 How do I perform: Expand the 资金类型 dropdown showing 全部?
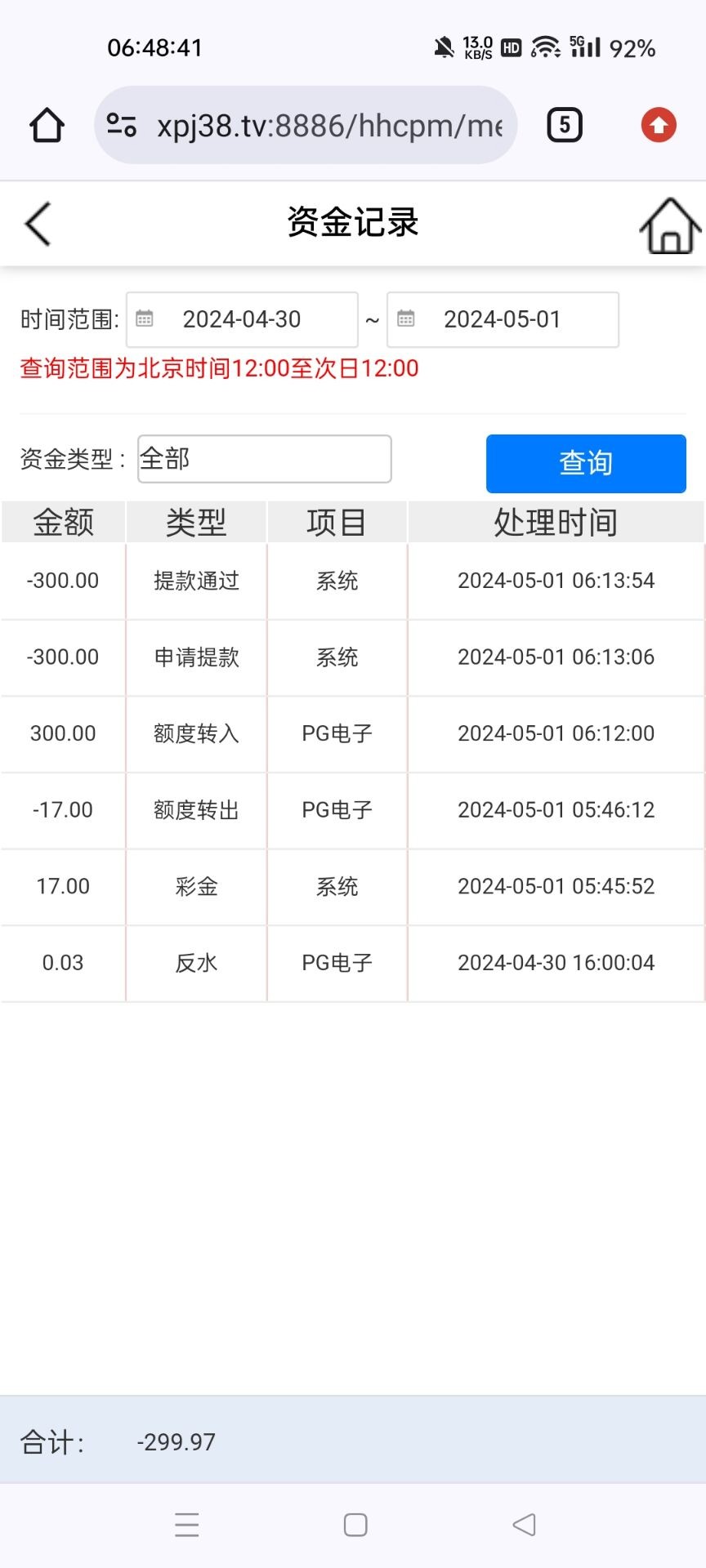pos(264,459)
